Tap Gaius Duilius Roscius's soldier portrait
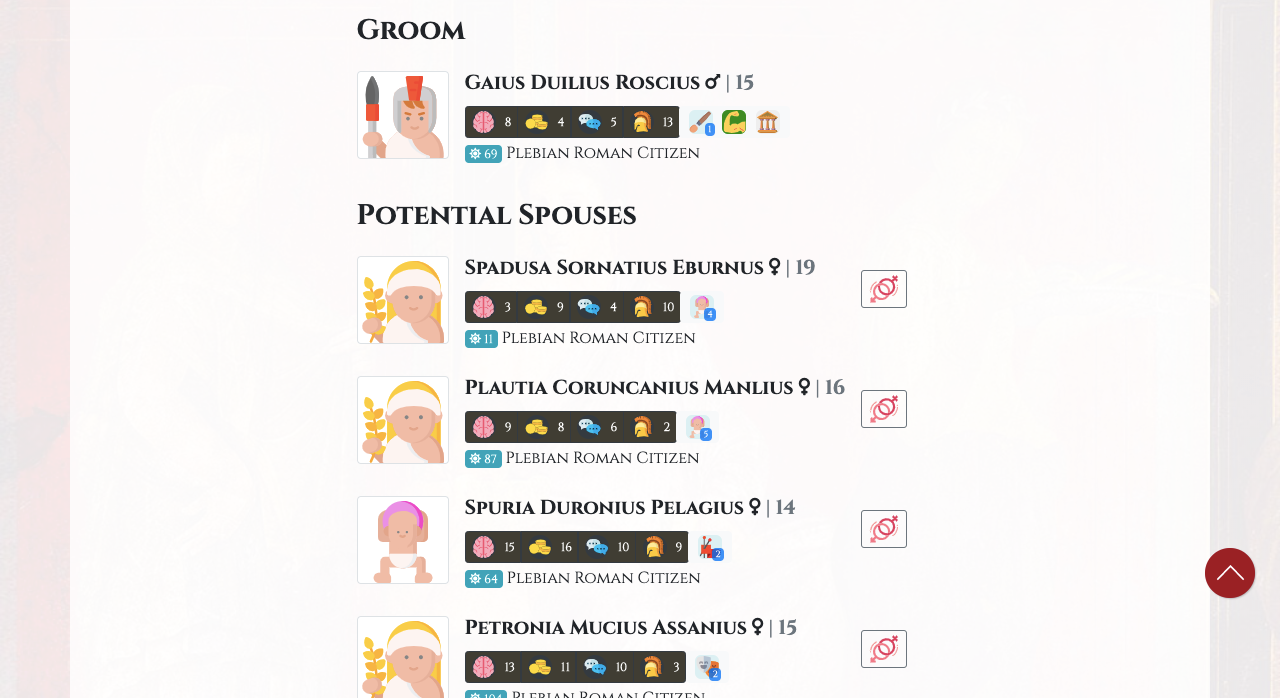The image size is (1280, 698). click(403, 115)
